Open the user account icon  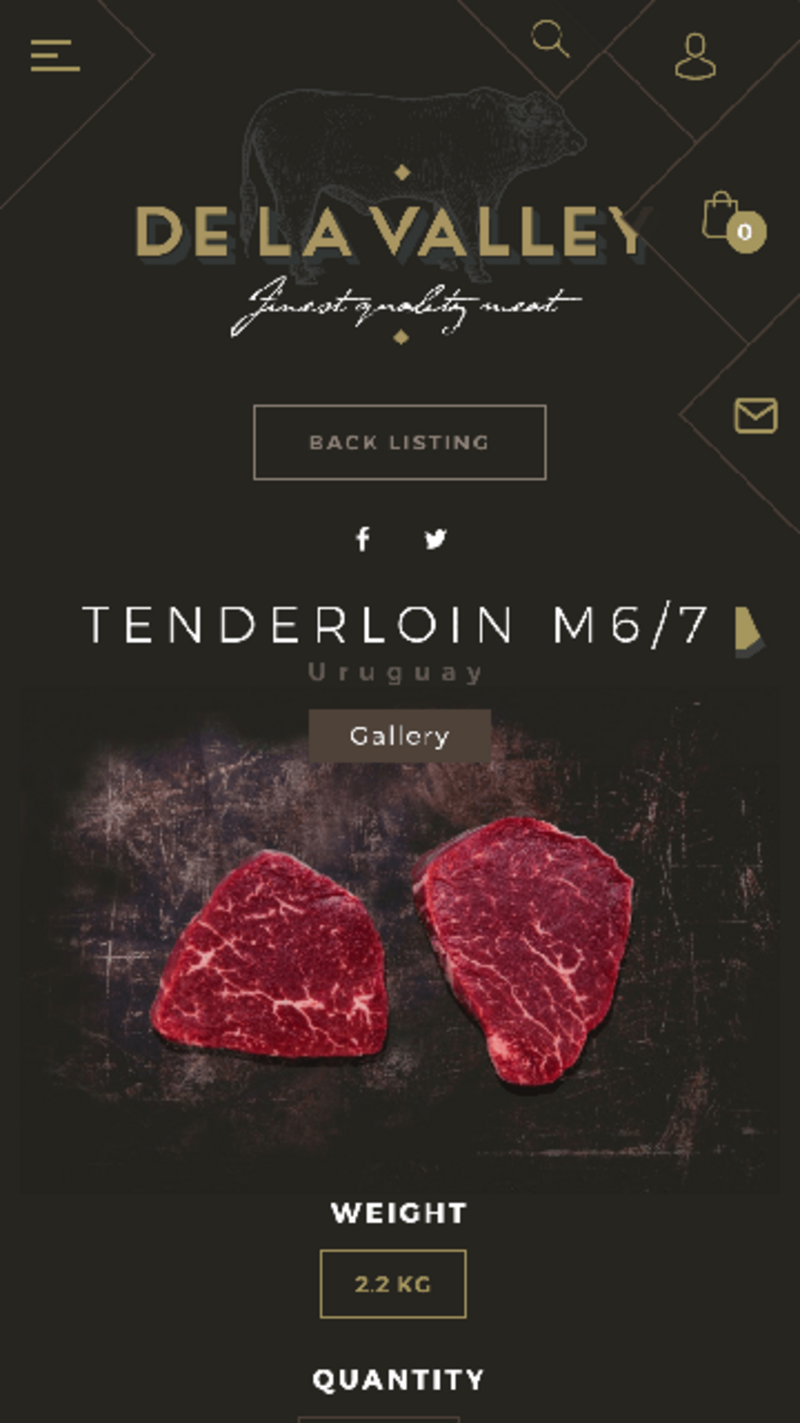tap(695, 56)
